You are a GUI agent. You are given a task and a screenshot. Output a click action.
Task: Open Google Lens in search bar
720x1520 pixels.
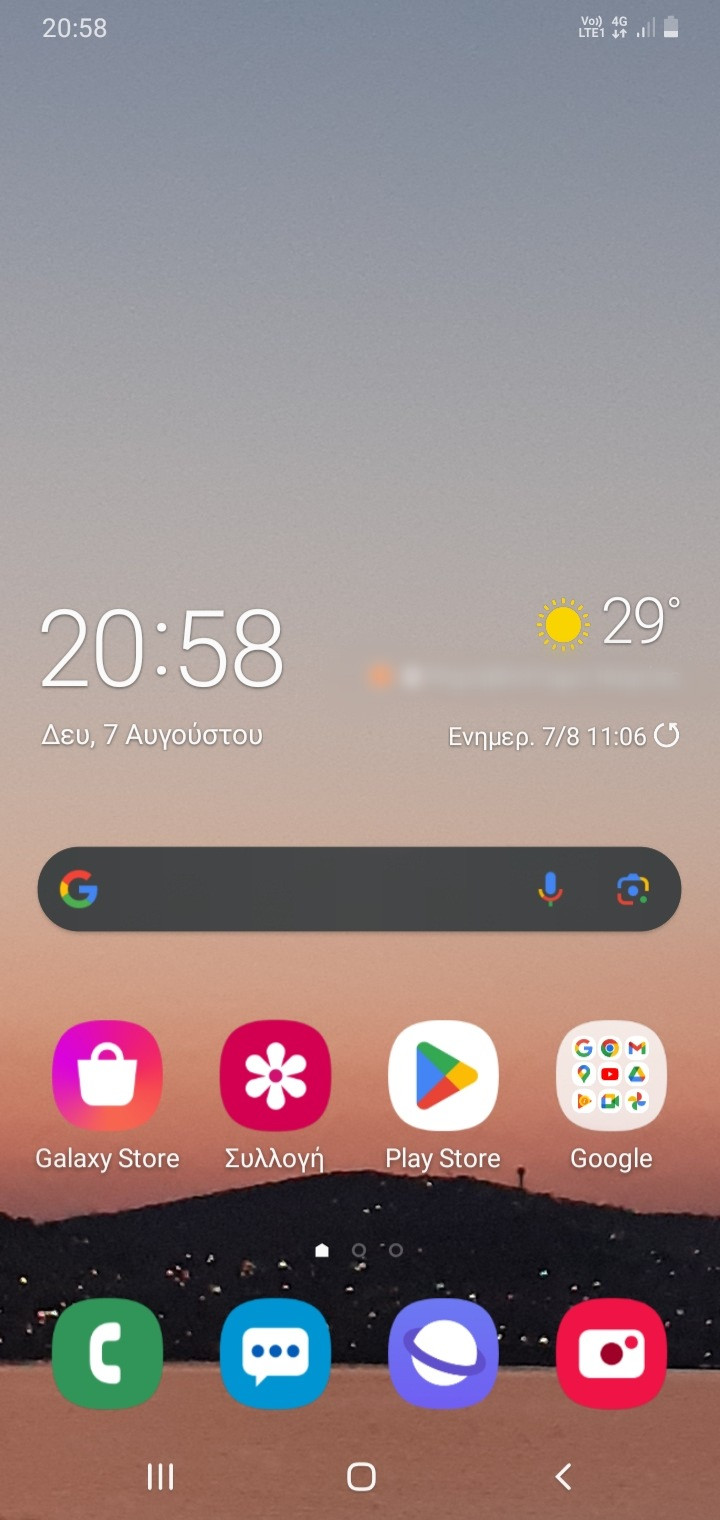[633, 889]
